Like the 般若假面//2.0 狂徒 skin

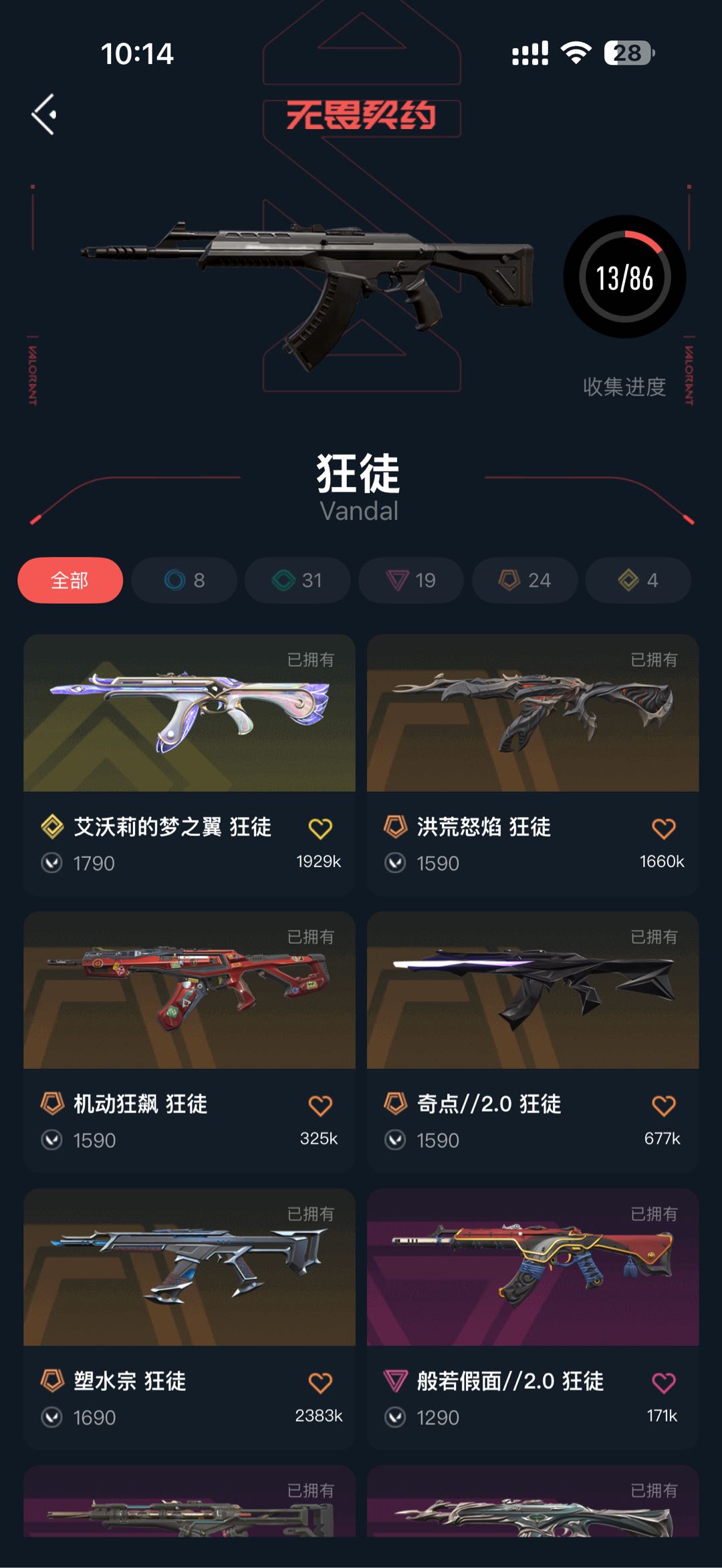[664, 1383]
